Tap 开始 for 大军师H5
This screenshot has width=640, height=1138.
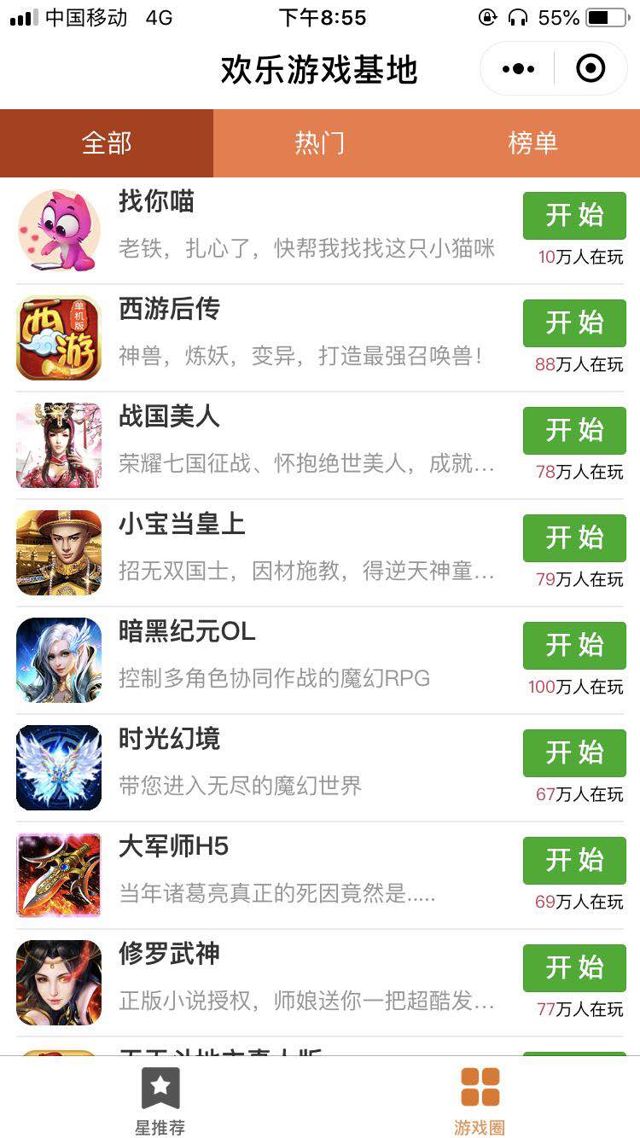pyautogui.click(x=574, y=860)
